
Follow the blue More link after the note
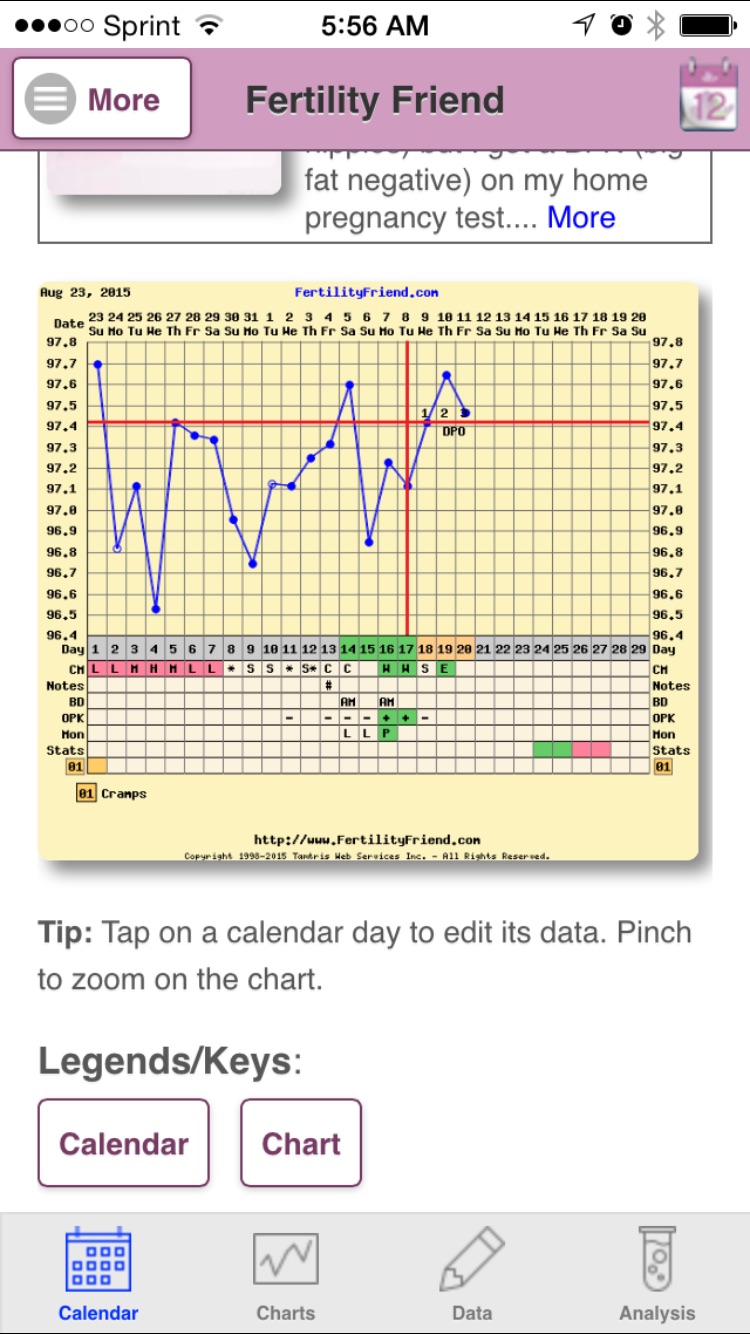pyautogui.click(x=581, y=217)
